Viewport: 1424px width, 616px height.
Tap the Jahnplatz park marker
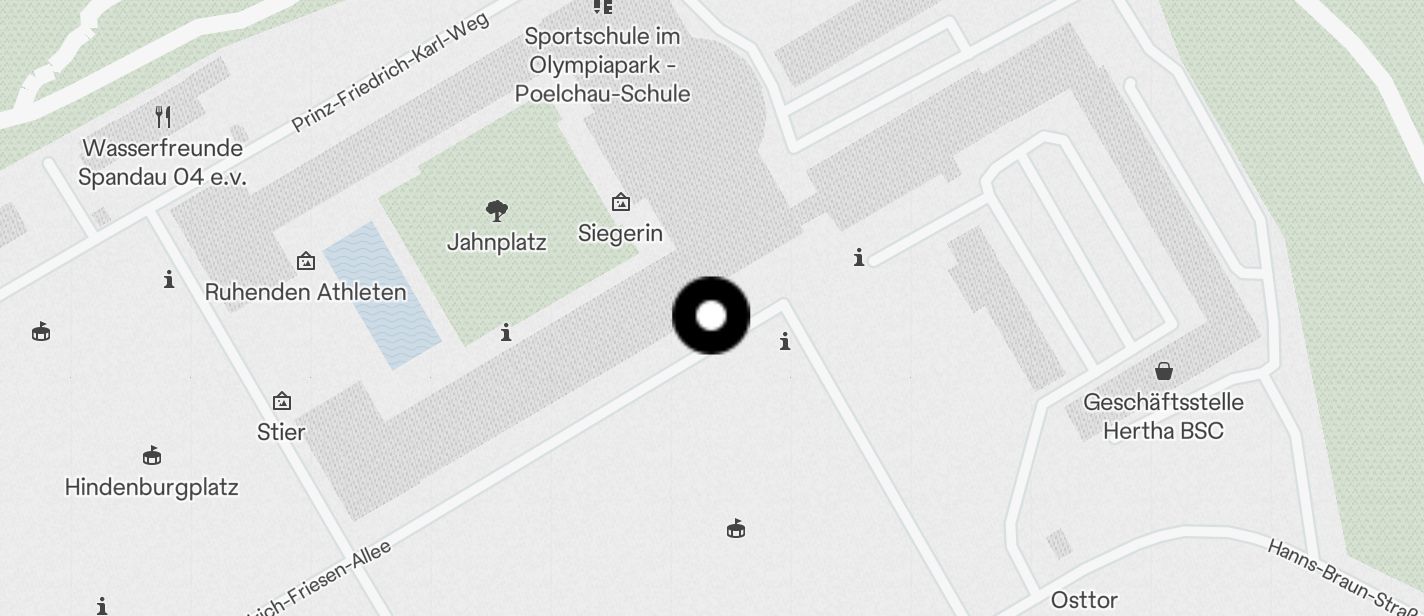pyautogui.click(x=497, y=211)
